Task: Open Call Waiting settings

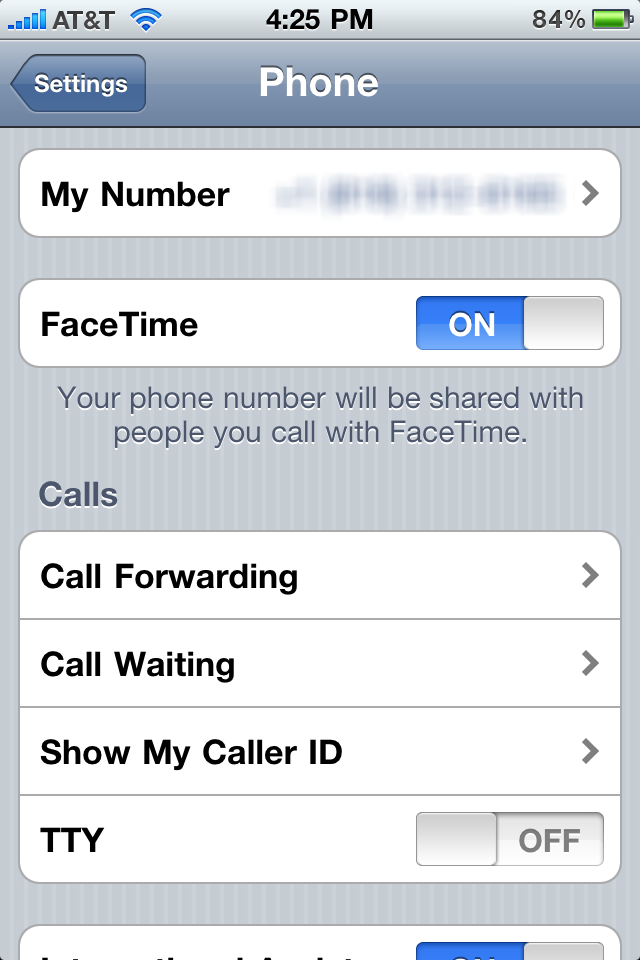Action: coord(320,664)
